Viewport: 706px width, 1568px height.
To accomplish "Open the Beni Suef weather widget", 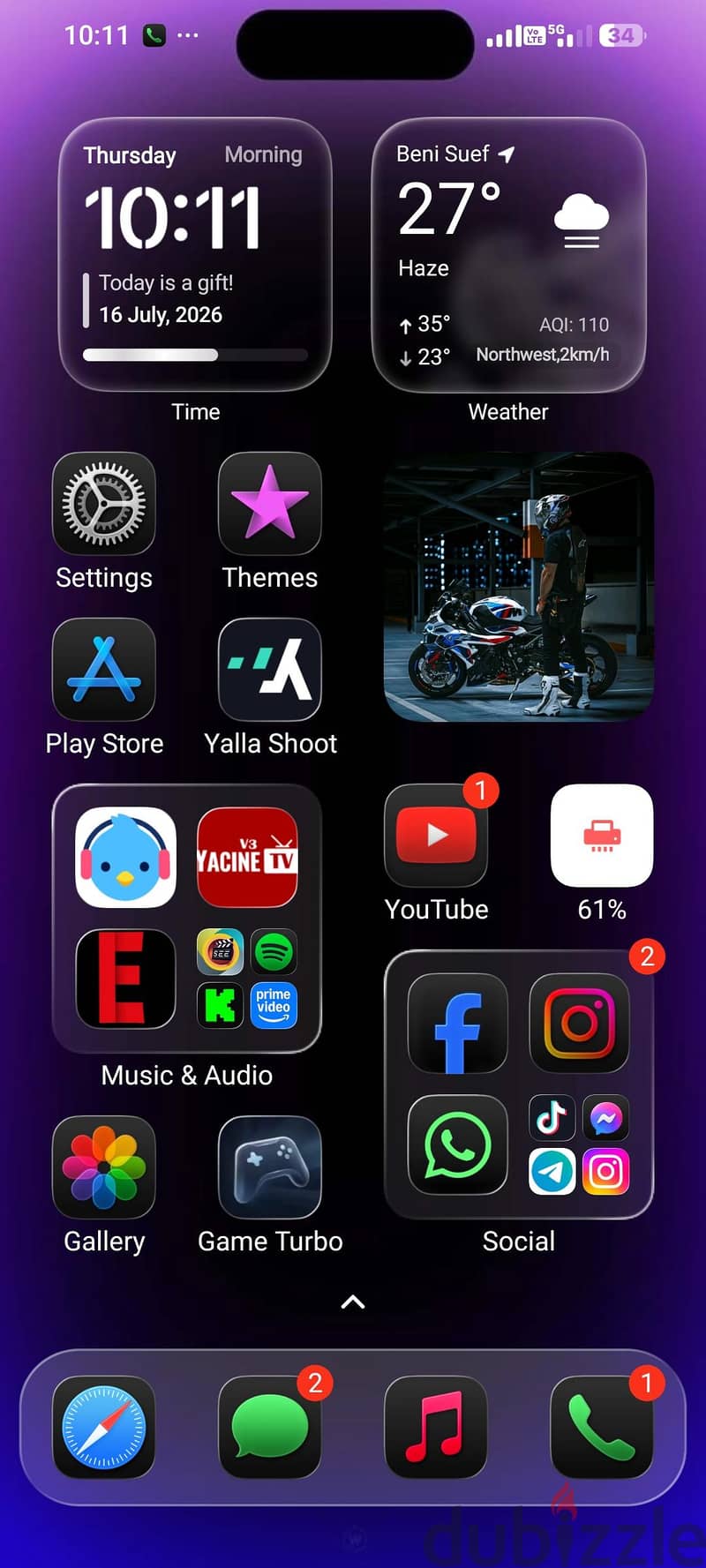I will 509,255.
